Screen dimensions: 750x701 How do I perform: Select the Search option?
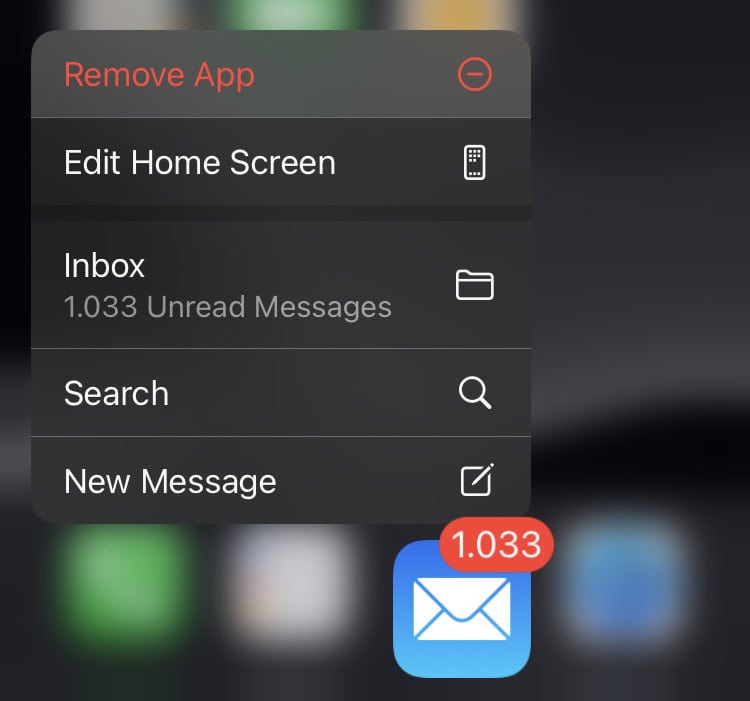[280, 393]
